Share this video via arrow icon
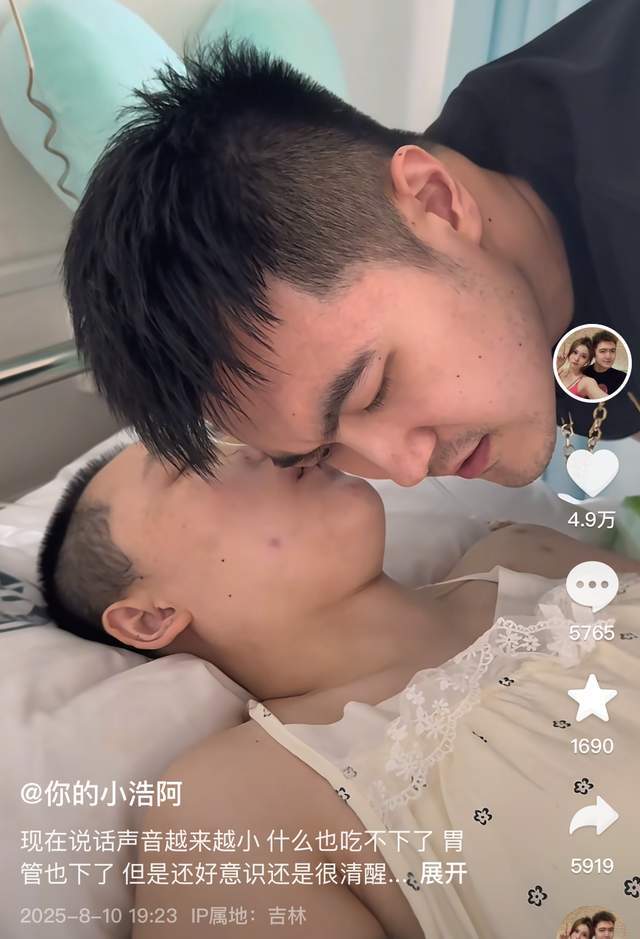640x939 pixels. [593, 816]
